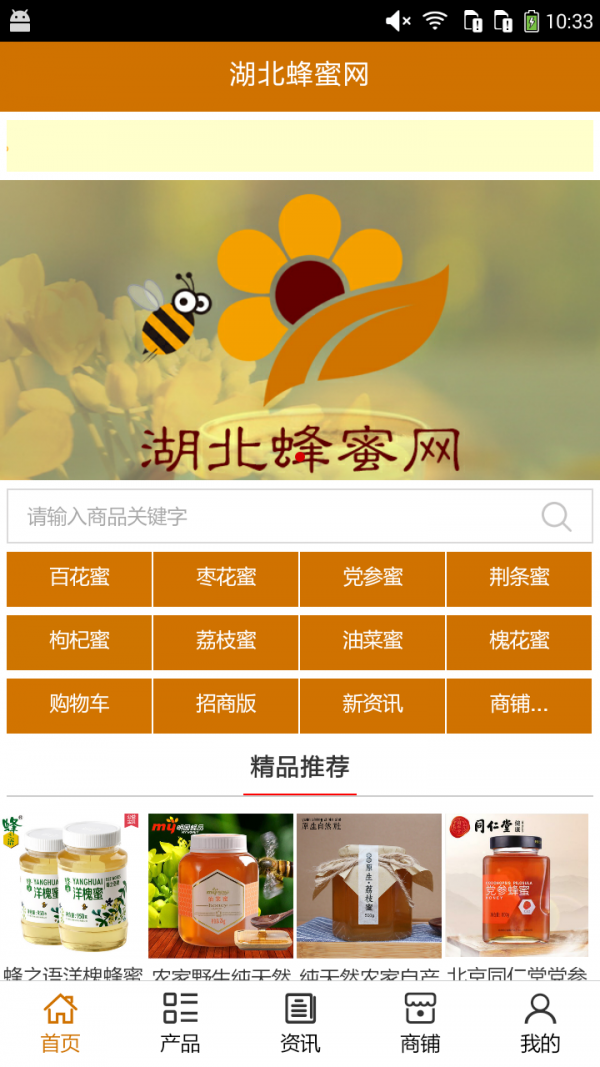Switch to the 资讯 tab
This screenshot has width=600, height=1067.
click(300, 1023)
